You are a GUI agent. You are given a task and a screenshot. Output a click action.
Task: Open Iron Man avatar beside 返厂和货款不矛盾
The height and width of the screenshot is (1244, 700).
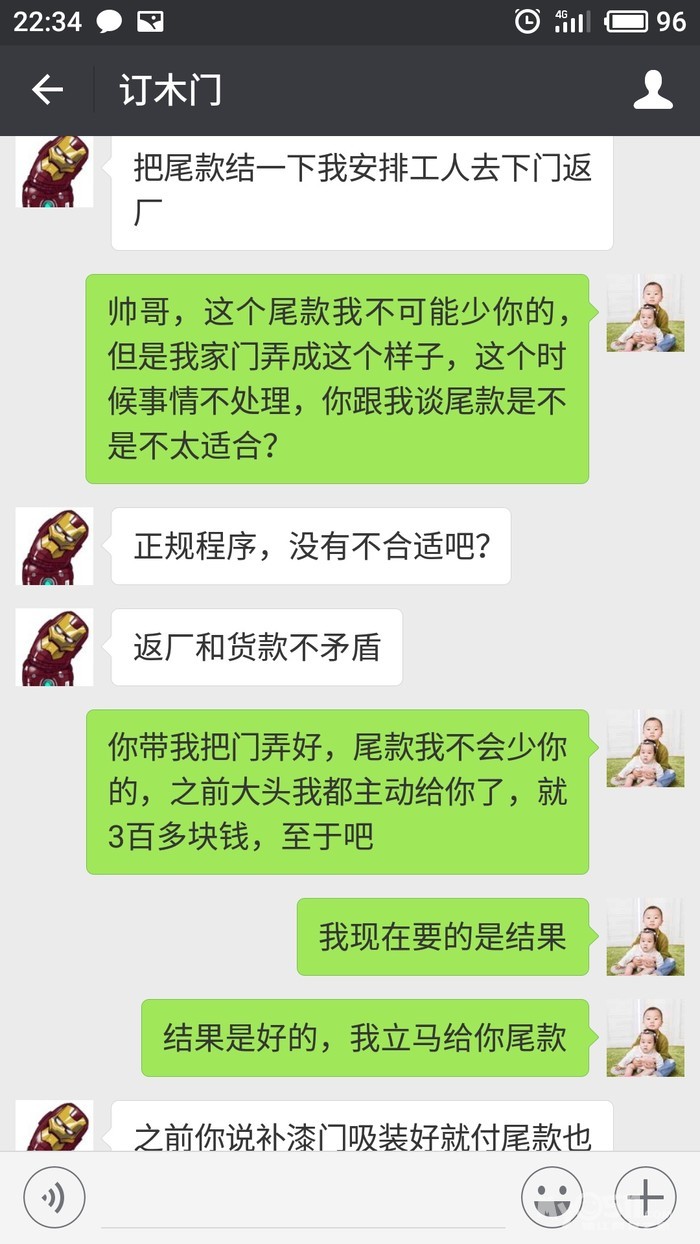click(55, 647)
